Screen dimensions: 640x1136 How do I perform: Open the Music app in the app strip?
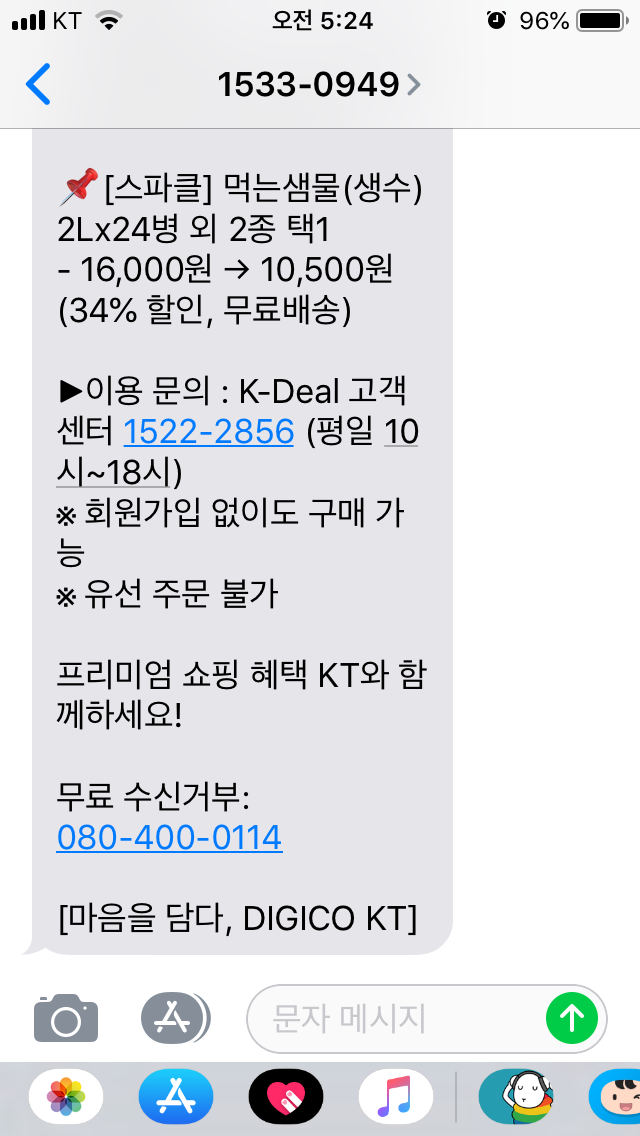(x=396, y=1096)
